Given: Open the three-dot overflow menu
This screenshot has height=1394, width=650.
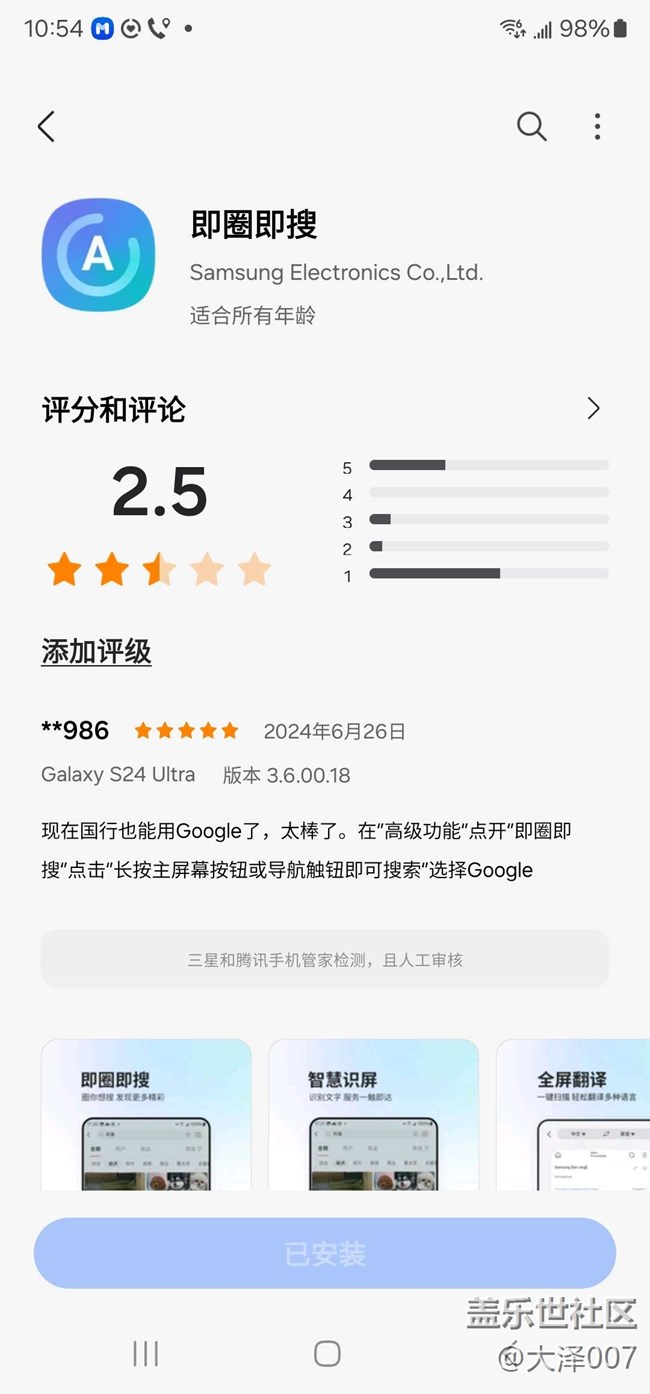Looking at the screenshot, I should tap(597, 126).
